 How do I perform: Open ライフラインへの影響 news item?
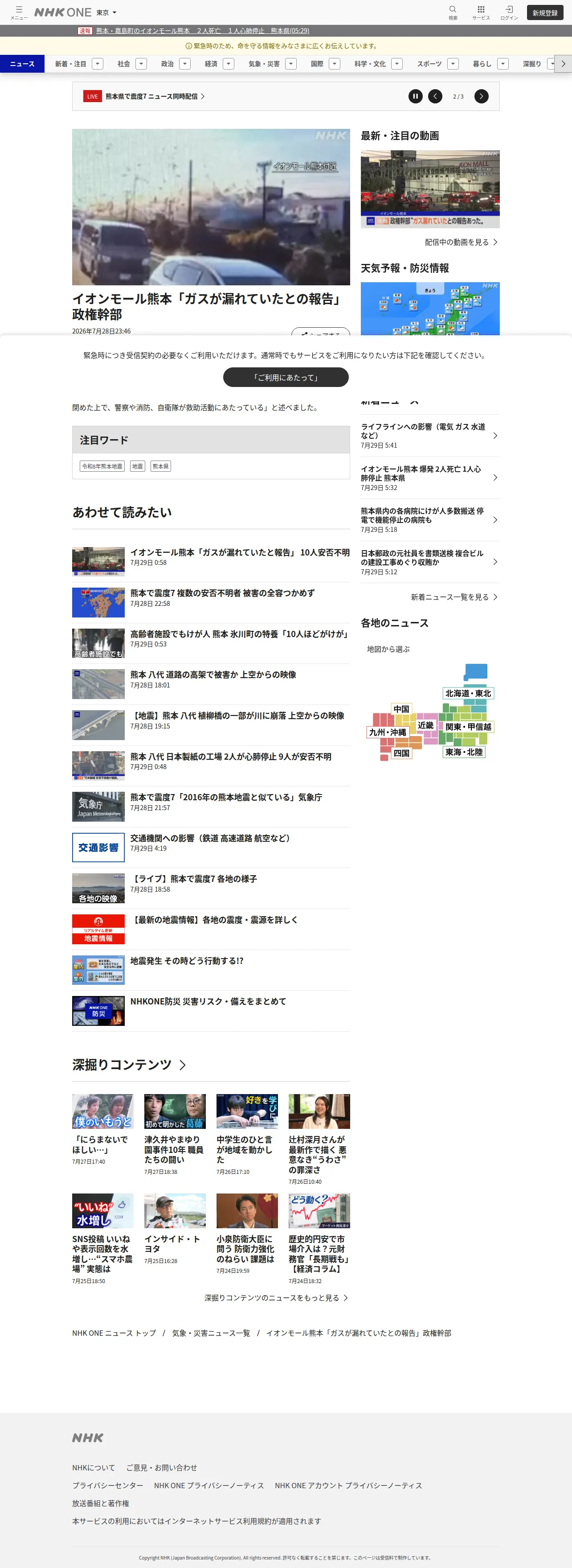pos(429,436)
